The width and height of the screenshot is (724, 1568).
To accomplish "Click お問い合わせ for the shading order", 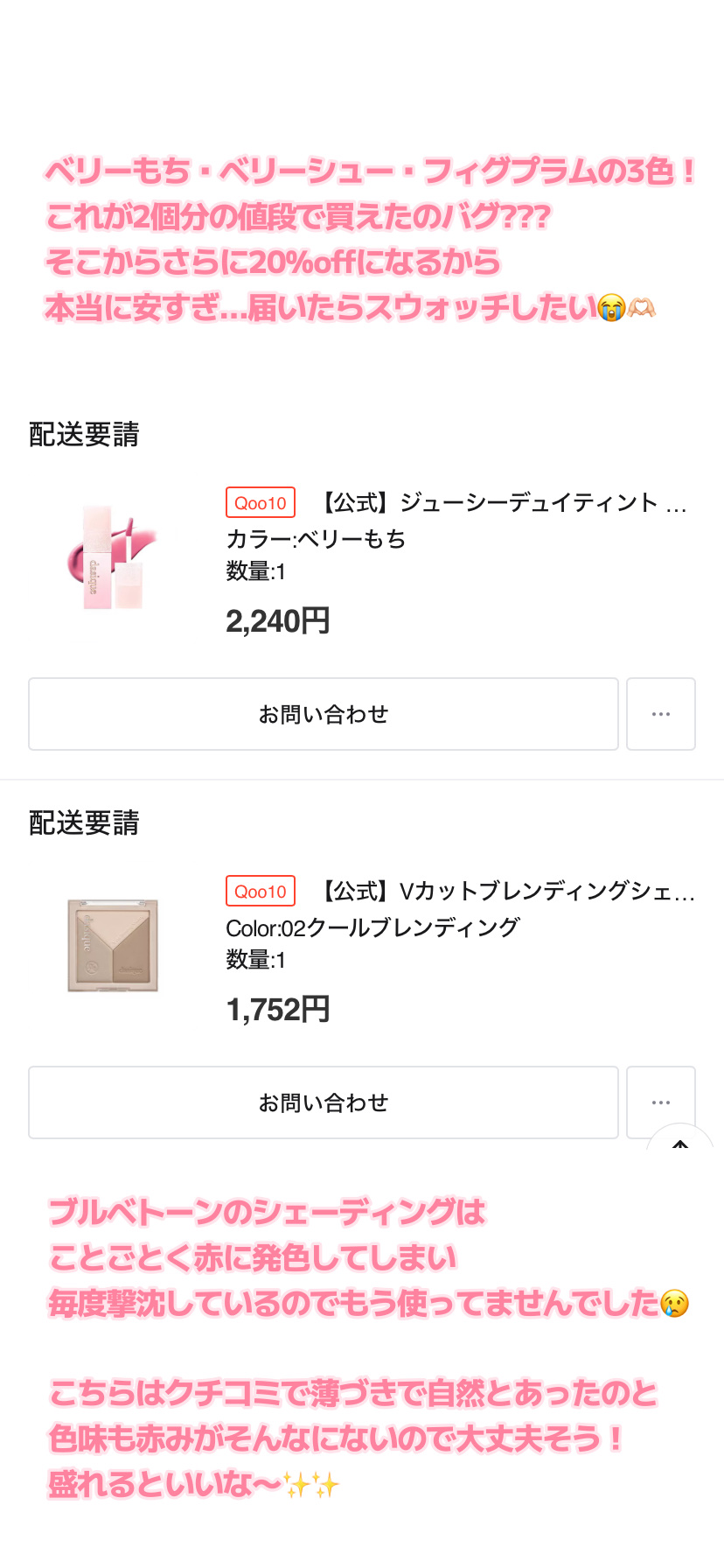I will (323, 1102).
